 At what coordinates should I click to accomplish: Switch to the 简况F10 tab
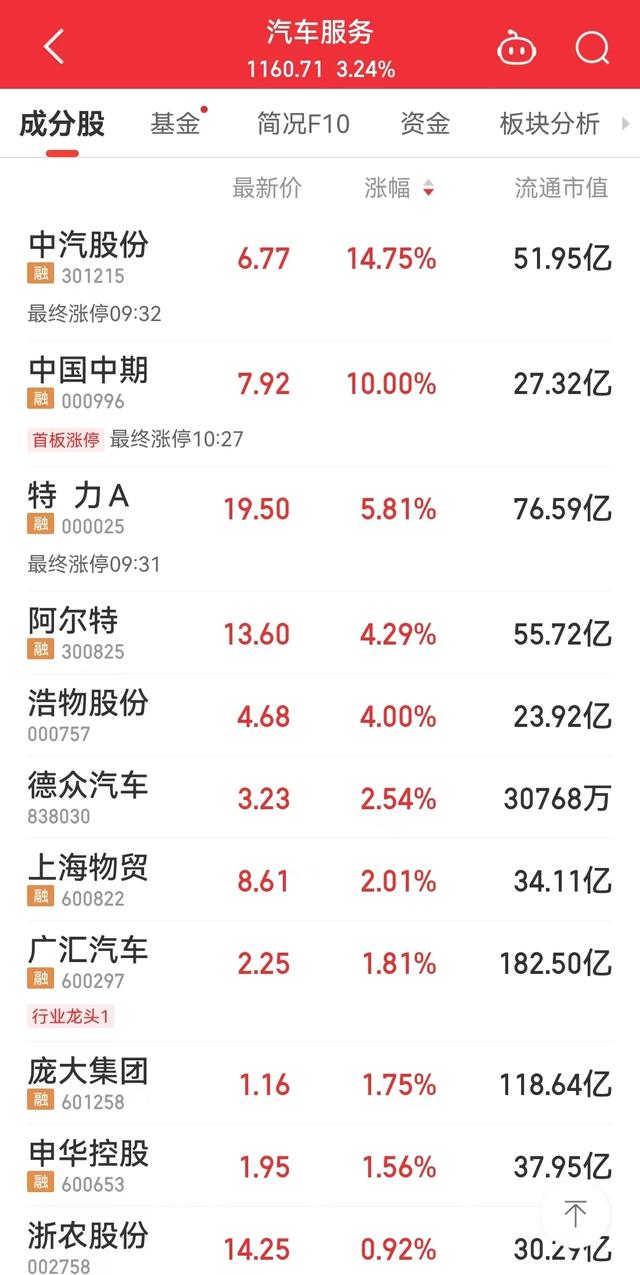[x=303, y=123]
